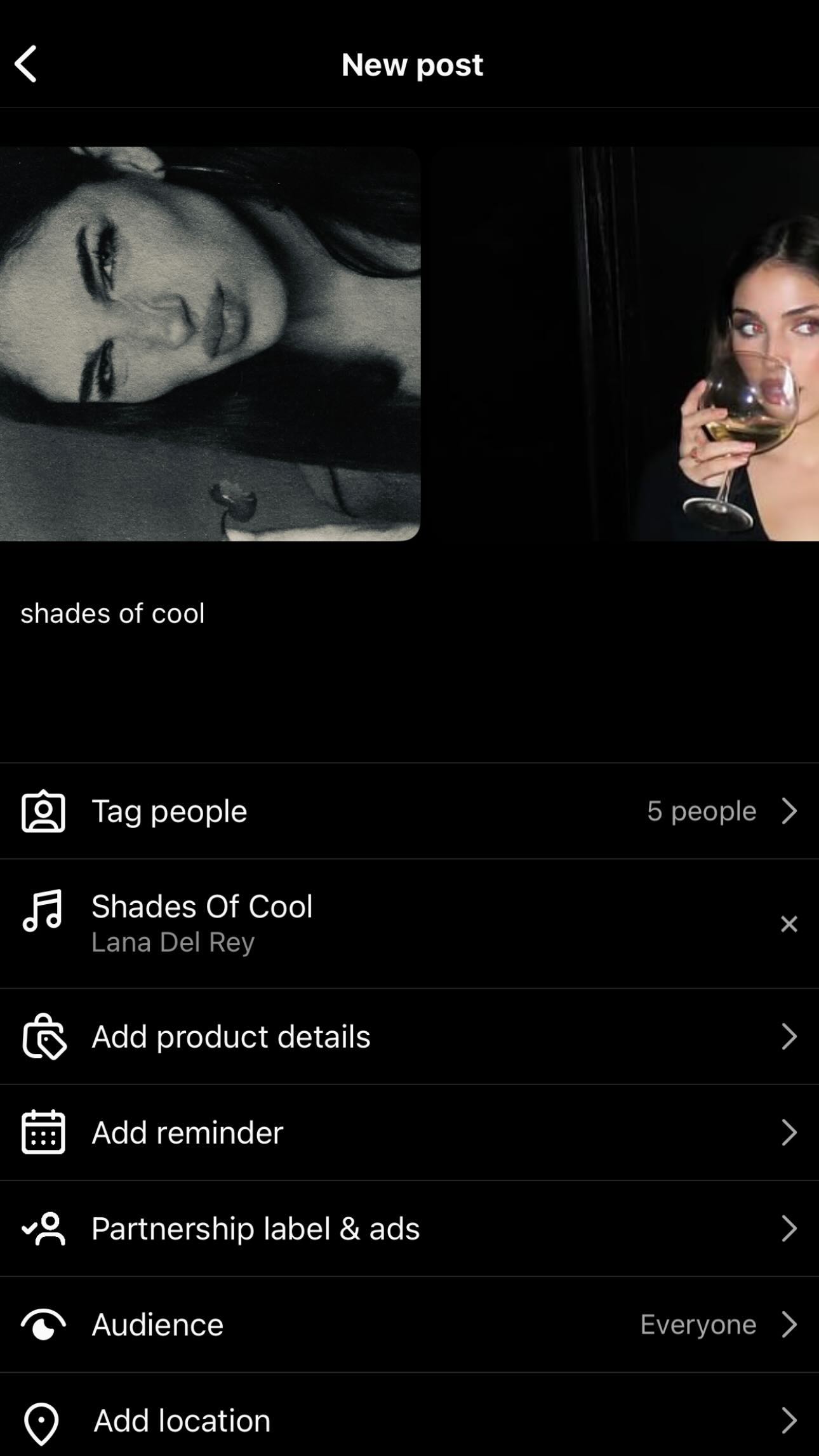Change the Audience from Everyone

pyautogui.click(x=409, y=1325)
